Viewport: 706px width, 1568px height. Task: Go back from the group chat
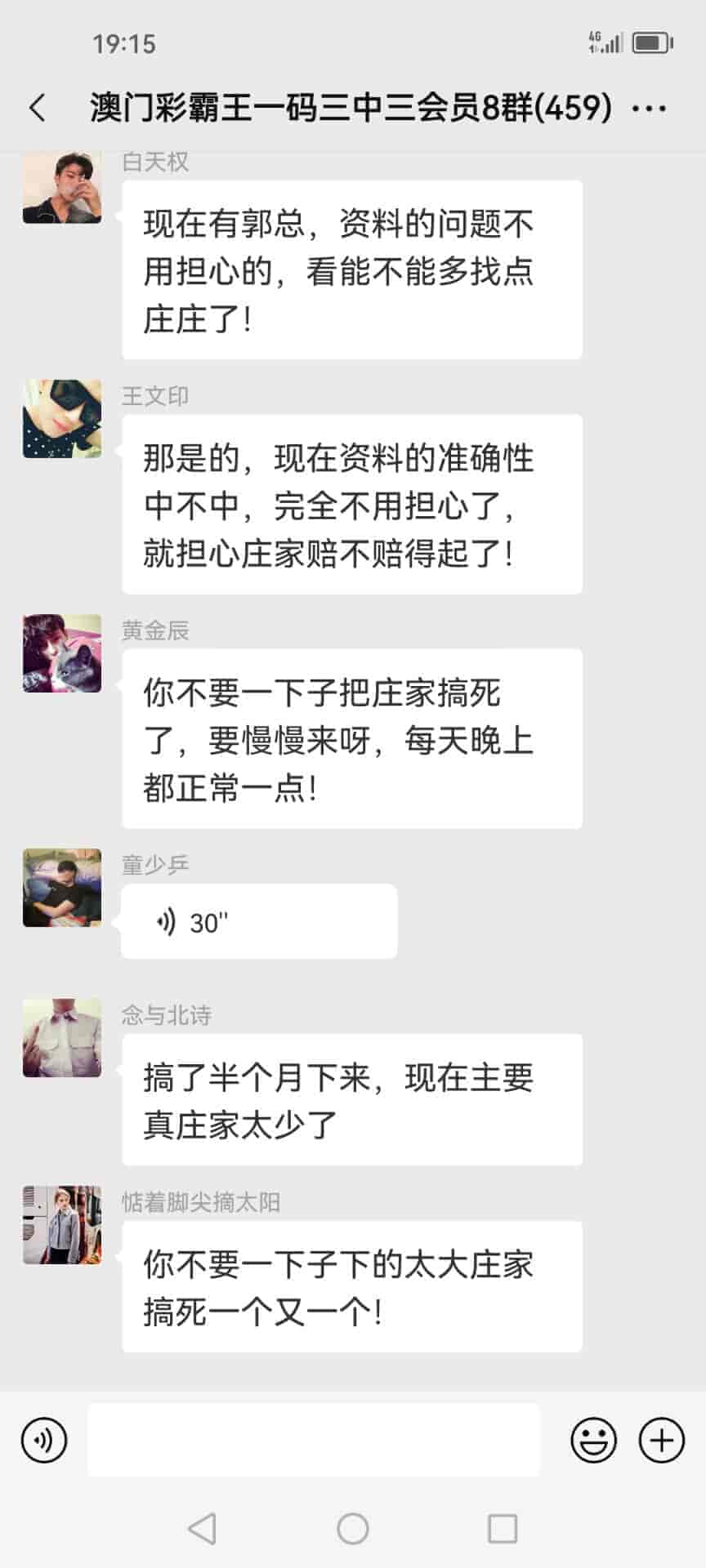point(38,108)
